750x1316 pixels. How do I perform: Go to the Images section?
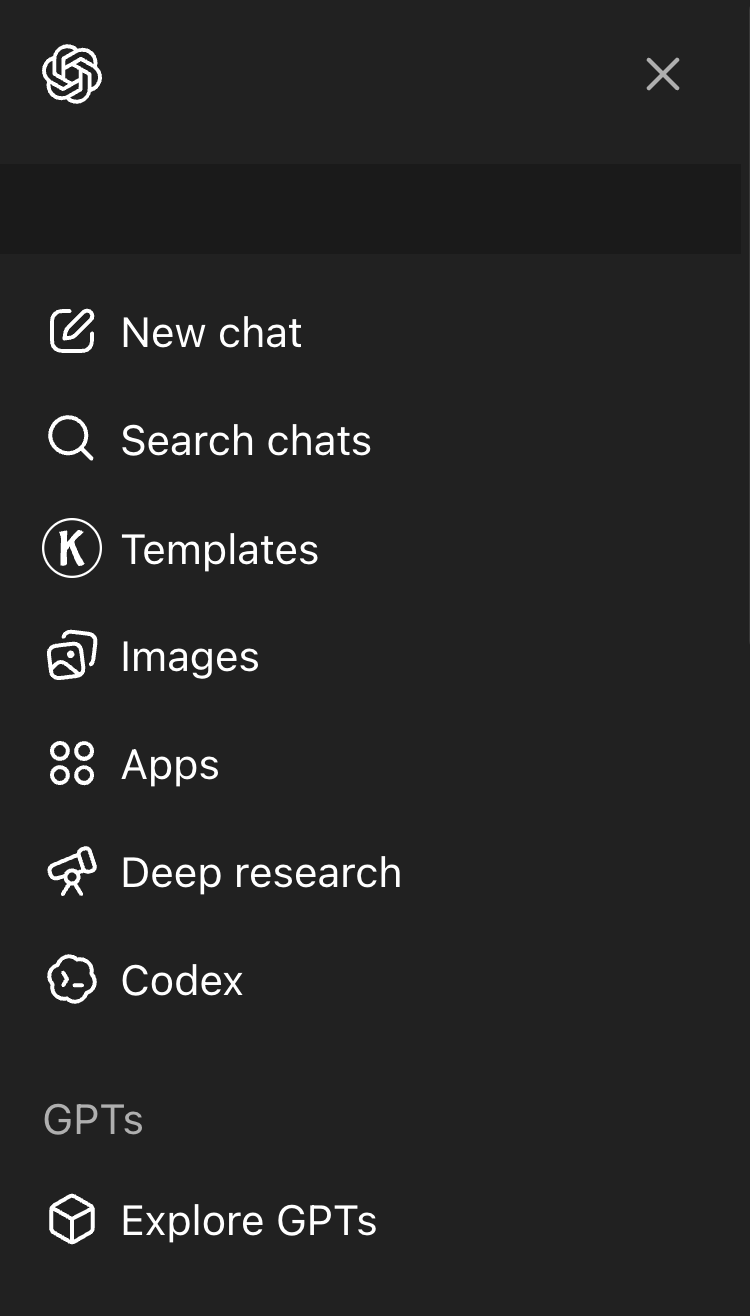189,655
